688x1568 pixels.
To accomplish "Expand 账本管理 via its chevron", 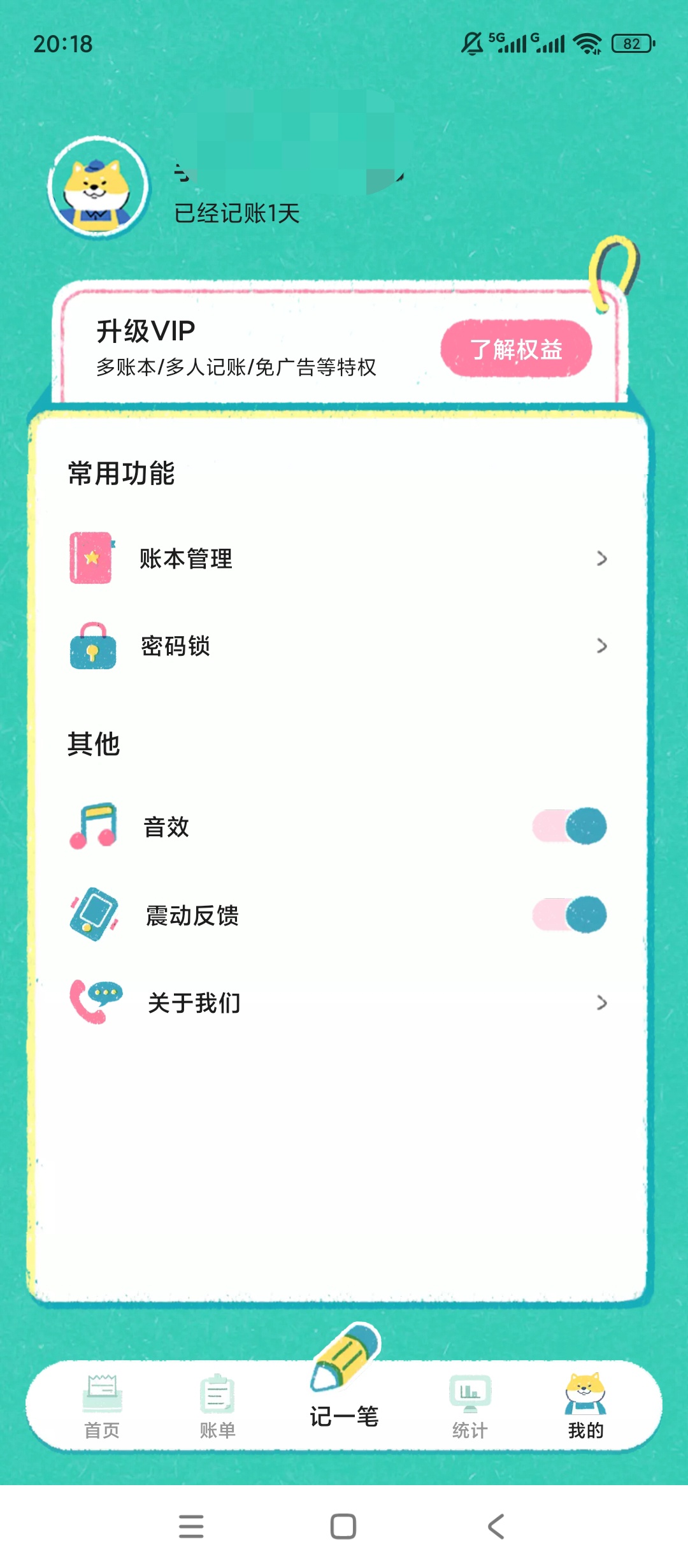I will coord(603,557).
